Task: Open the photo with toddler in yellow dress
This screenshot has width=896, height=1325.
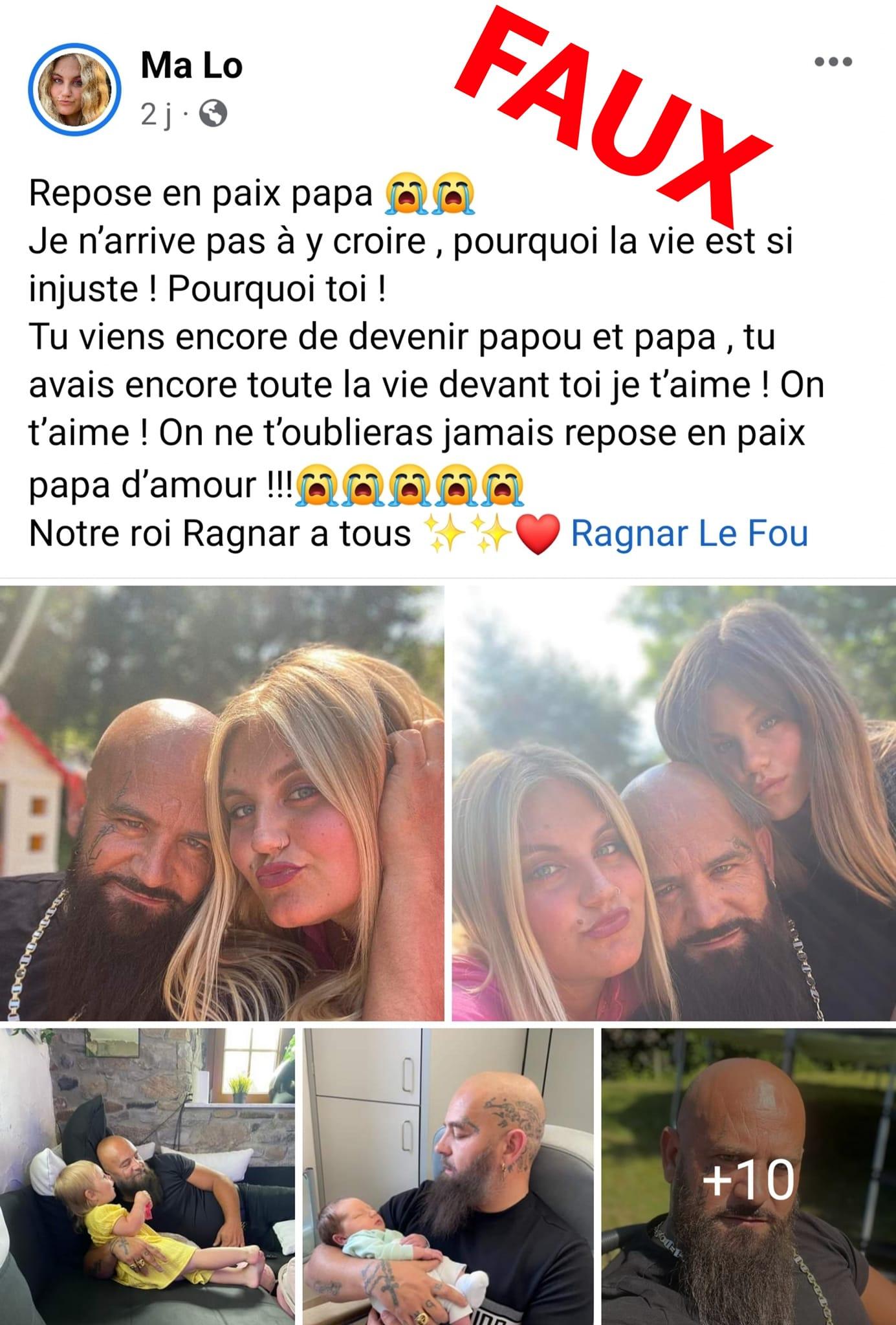Action: tap(147, 1176)
